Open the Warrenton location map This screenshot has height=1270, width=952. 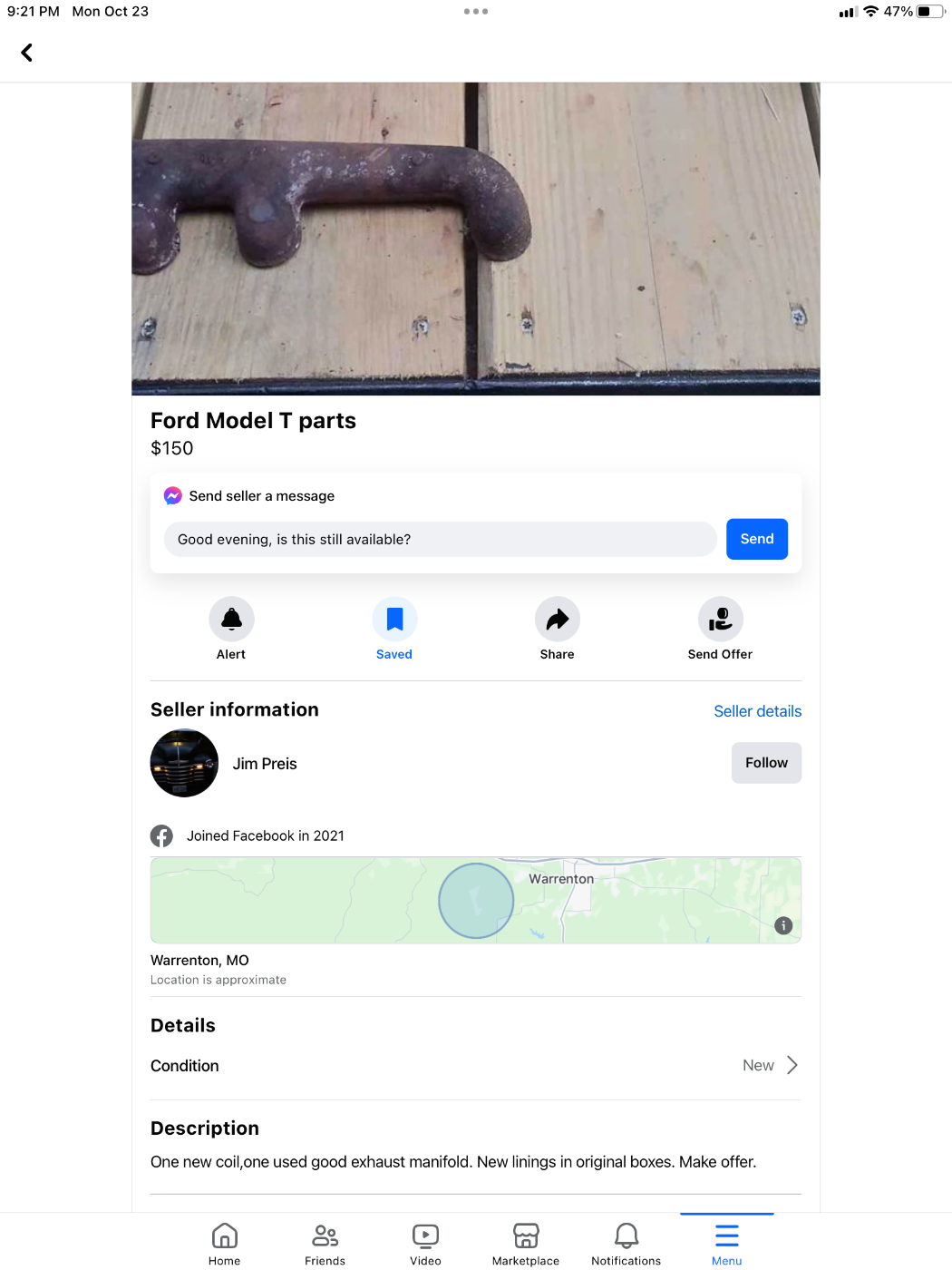[x=475, y=900]
